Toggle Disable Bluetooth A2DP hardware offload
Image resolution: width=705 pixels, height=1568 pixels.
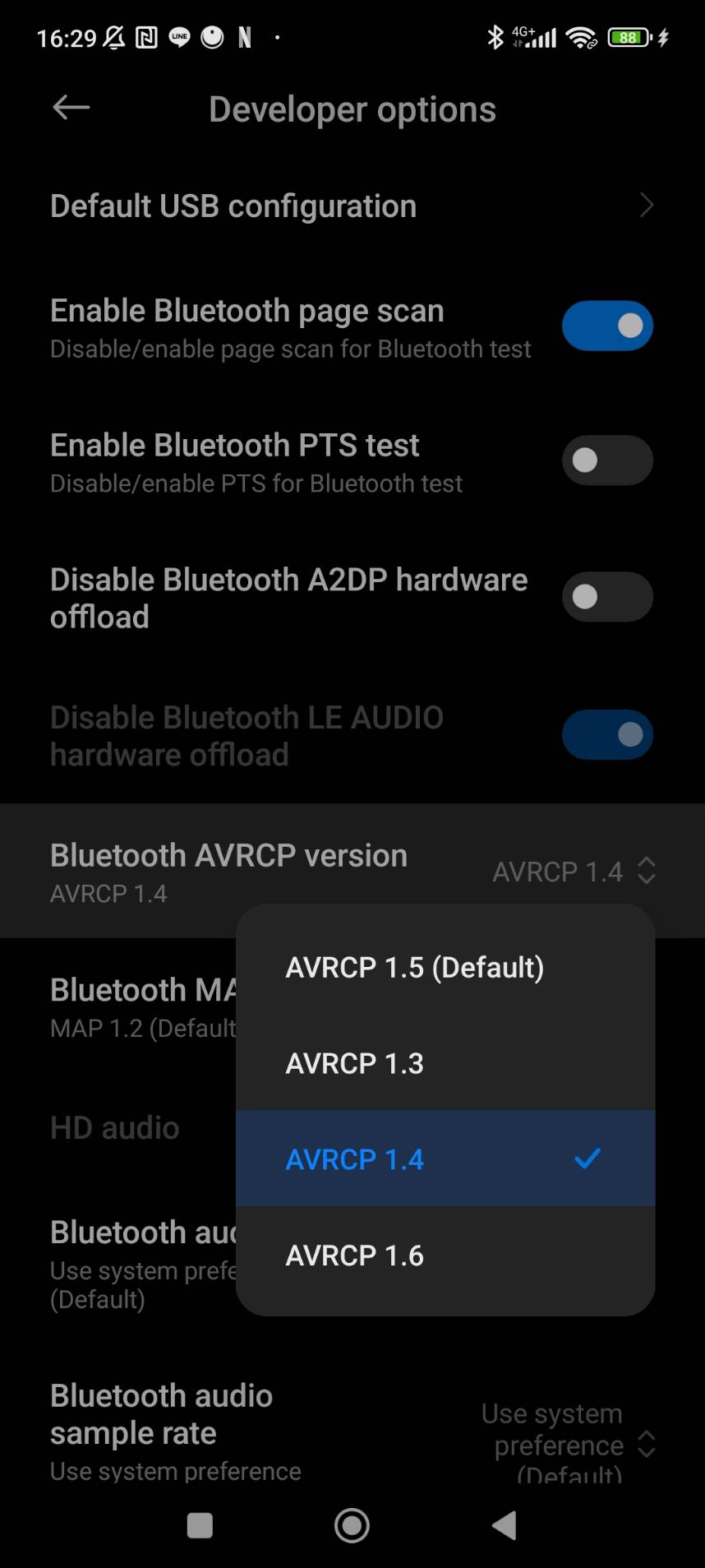pos(607,597)
